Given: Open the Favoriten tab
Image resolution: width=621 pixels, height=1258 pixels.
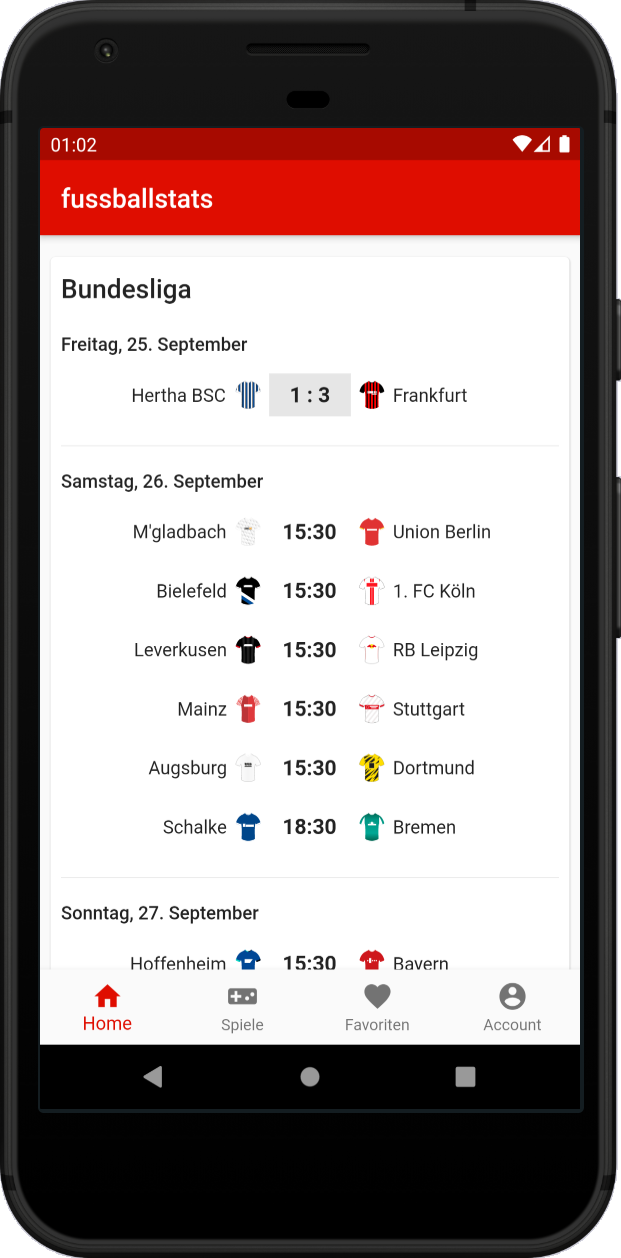Looking at the screenshot, I should (x=377, y=1007).
